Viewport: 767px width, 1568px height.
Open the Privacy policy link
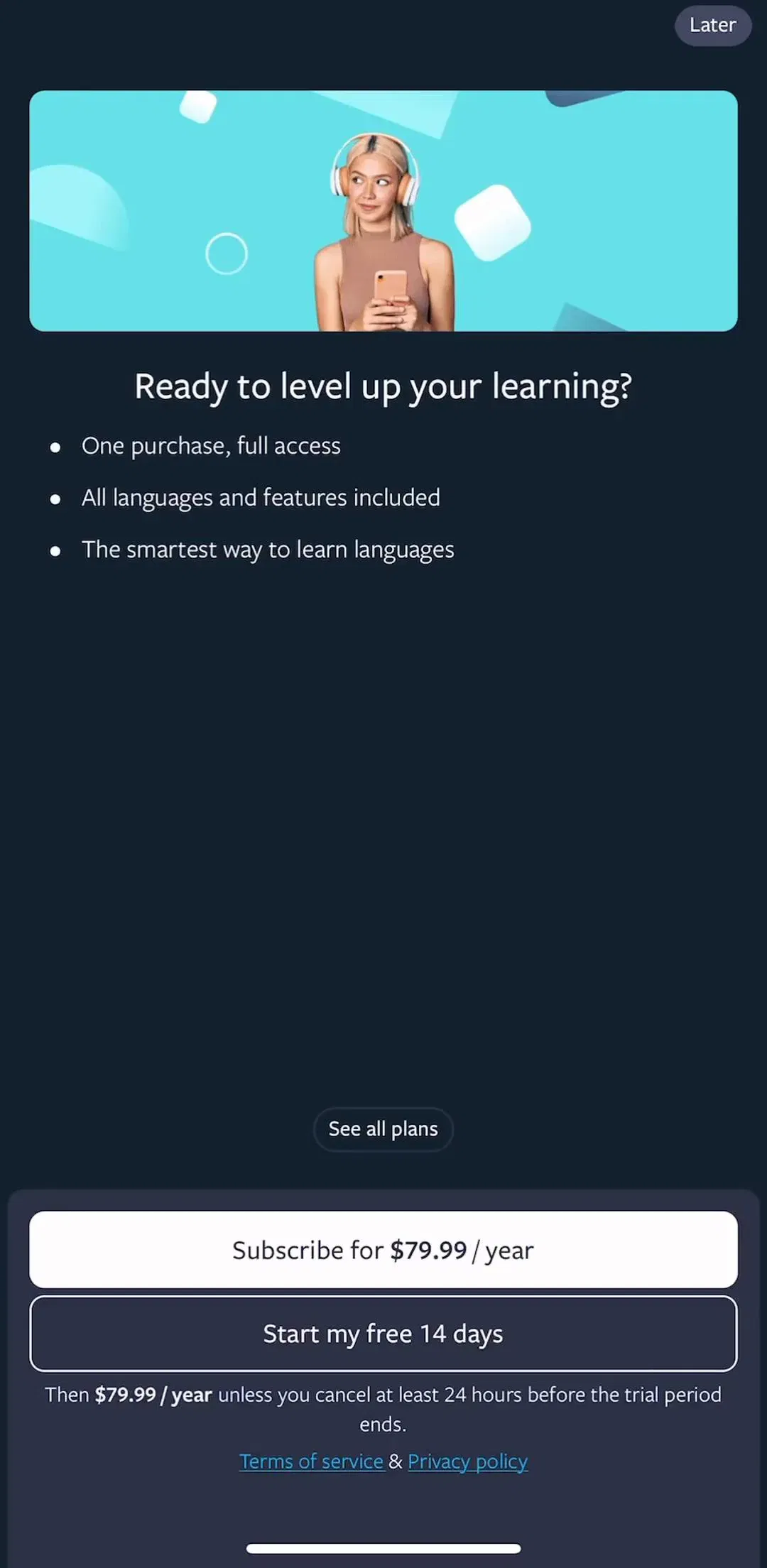[x=468, y=1461]
